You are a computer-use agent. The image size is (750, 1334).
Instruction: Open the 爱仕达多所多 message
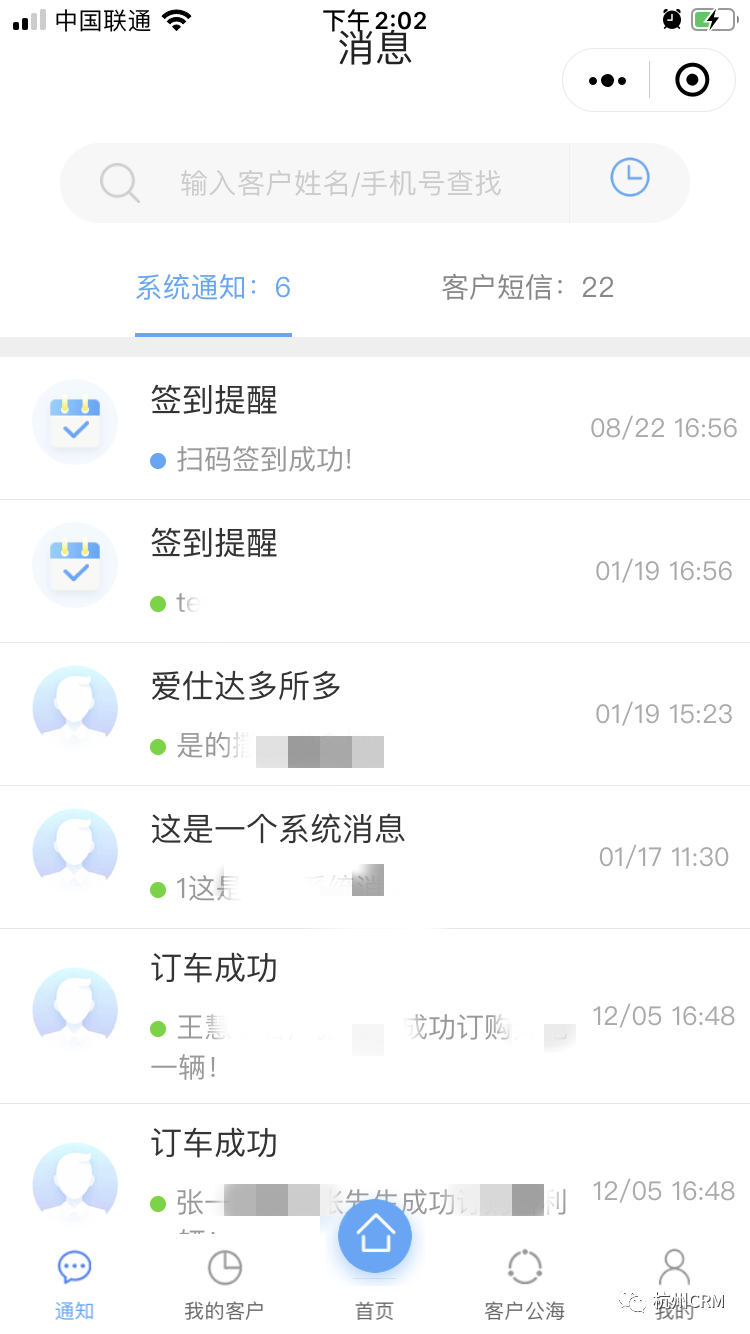(x=375, y=714)
